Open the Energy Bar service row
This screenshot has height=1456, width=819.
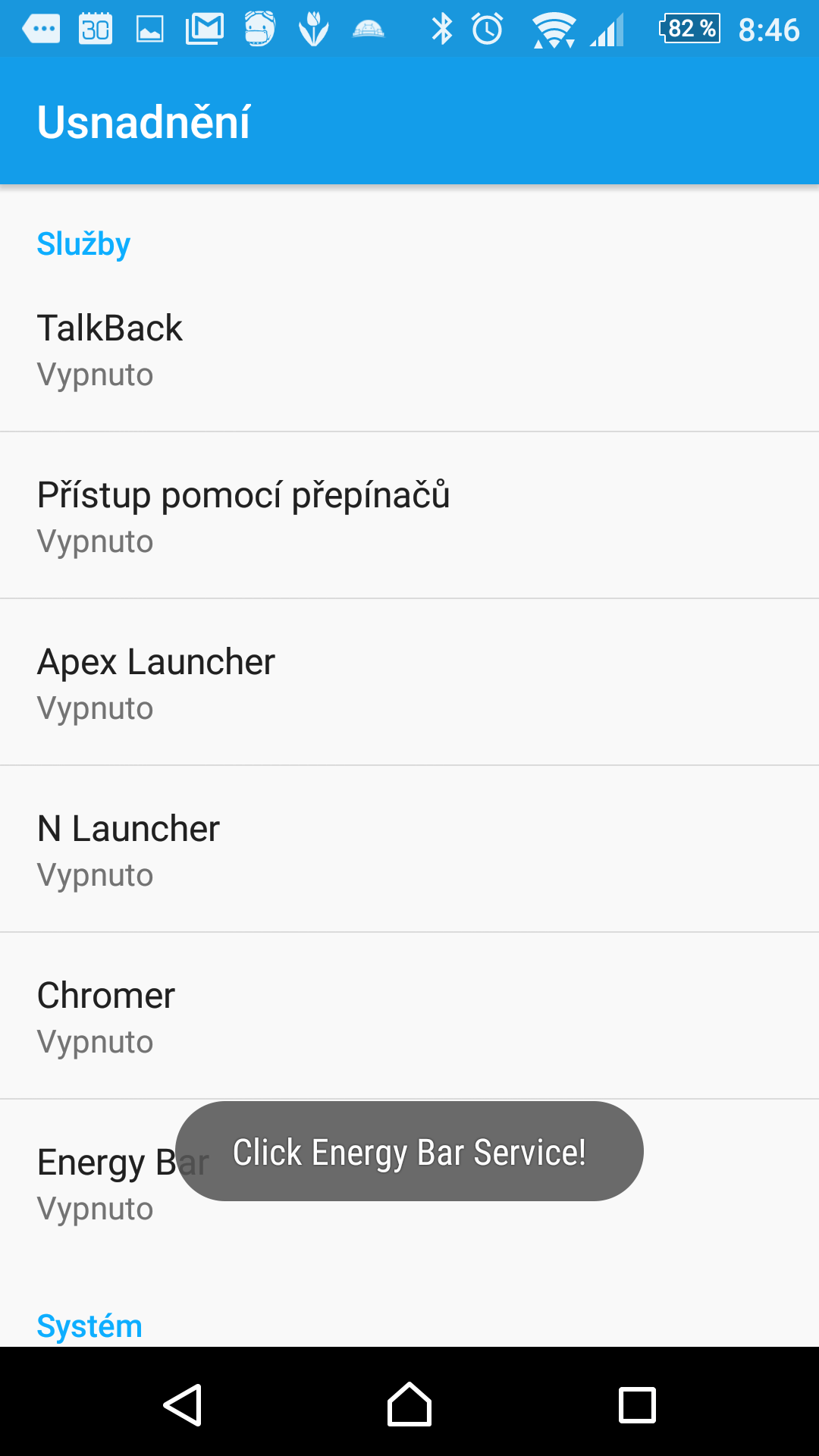coord(409,1183)
